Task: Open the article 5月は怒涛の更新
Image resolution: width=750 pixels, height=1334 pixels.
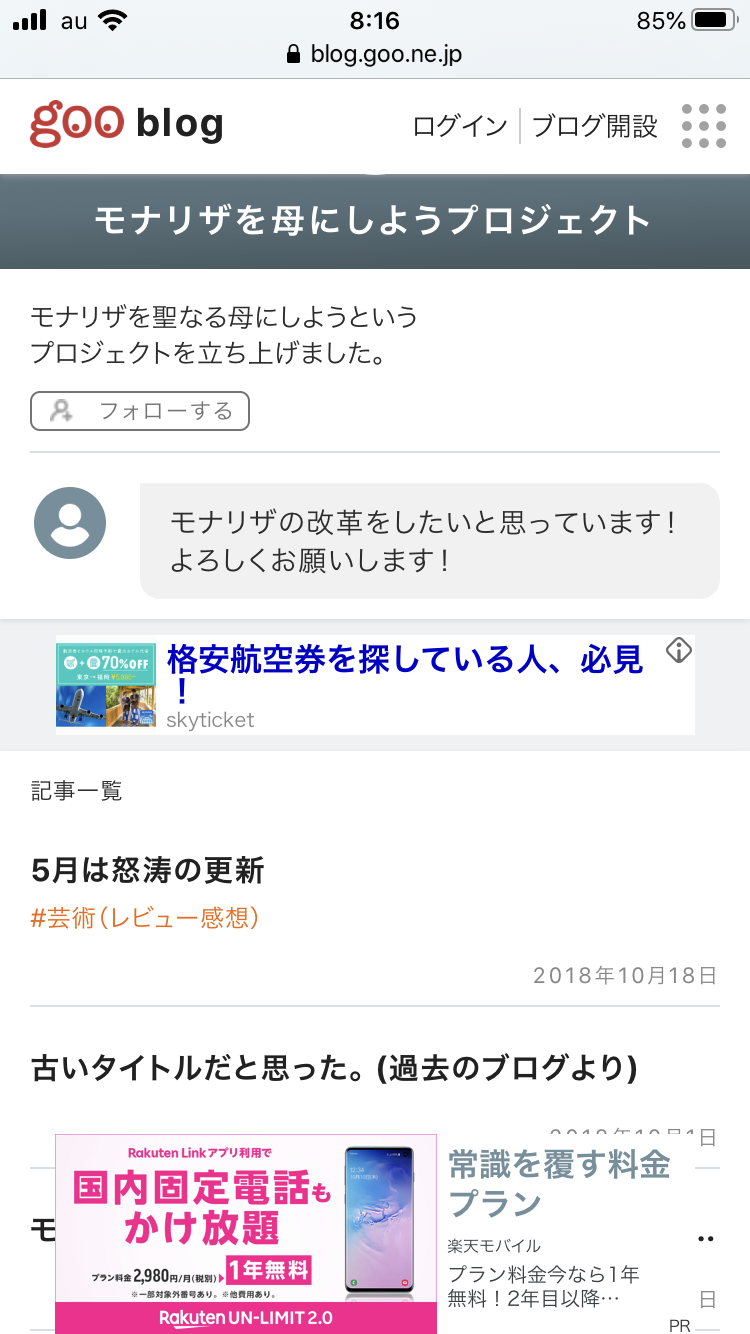Action: pyautogui.click(x=148, y=870)
